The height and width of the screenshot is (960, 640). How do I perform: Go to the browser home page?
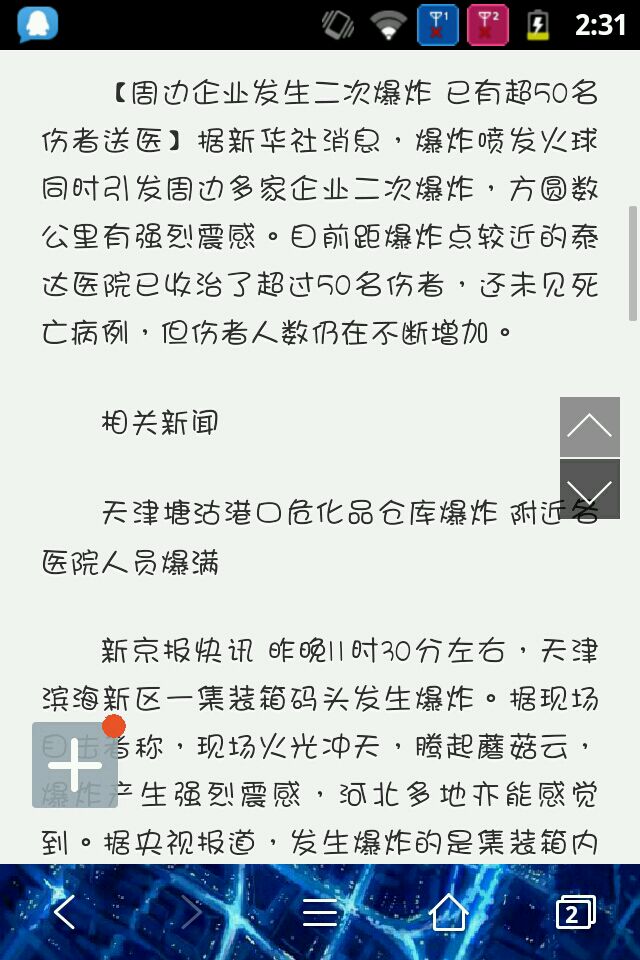point(448,912)
